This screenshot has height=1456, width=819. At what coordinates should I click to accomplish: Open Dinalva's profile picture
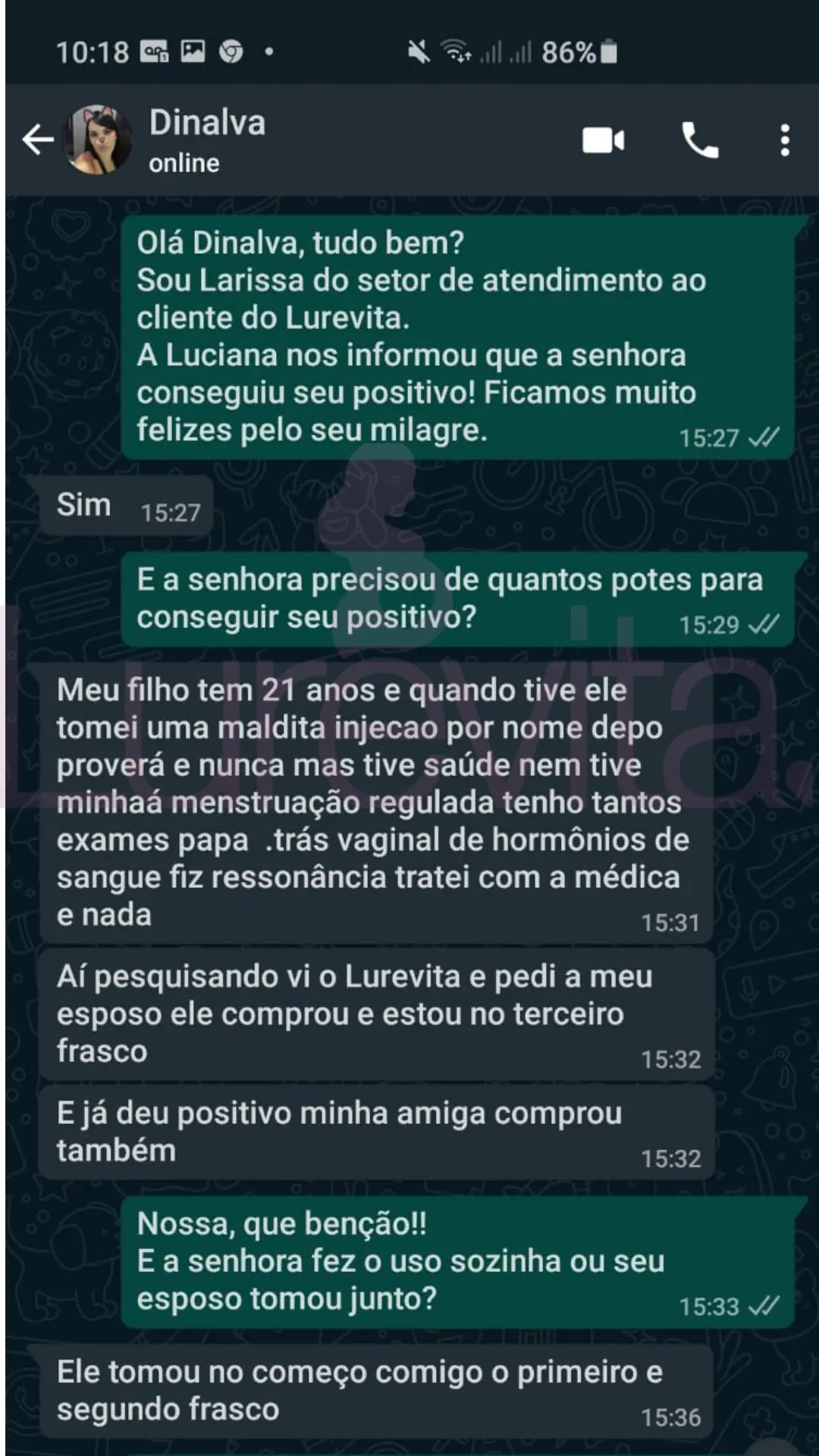coord(99,140)
